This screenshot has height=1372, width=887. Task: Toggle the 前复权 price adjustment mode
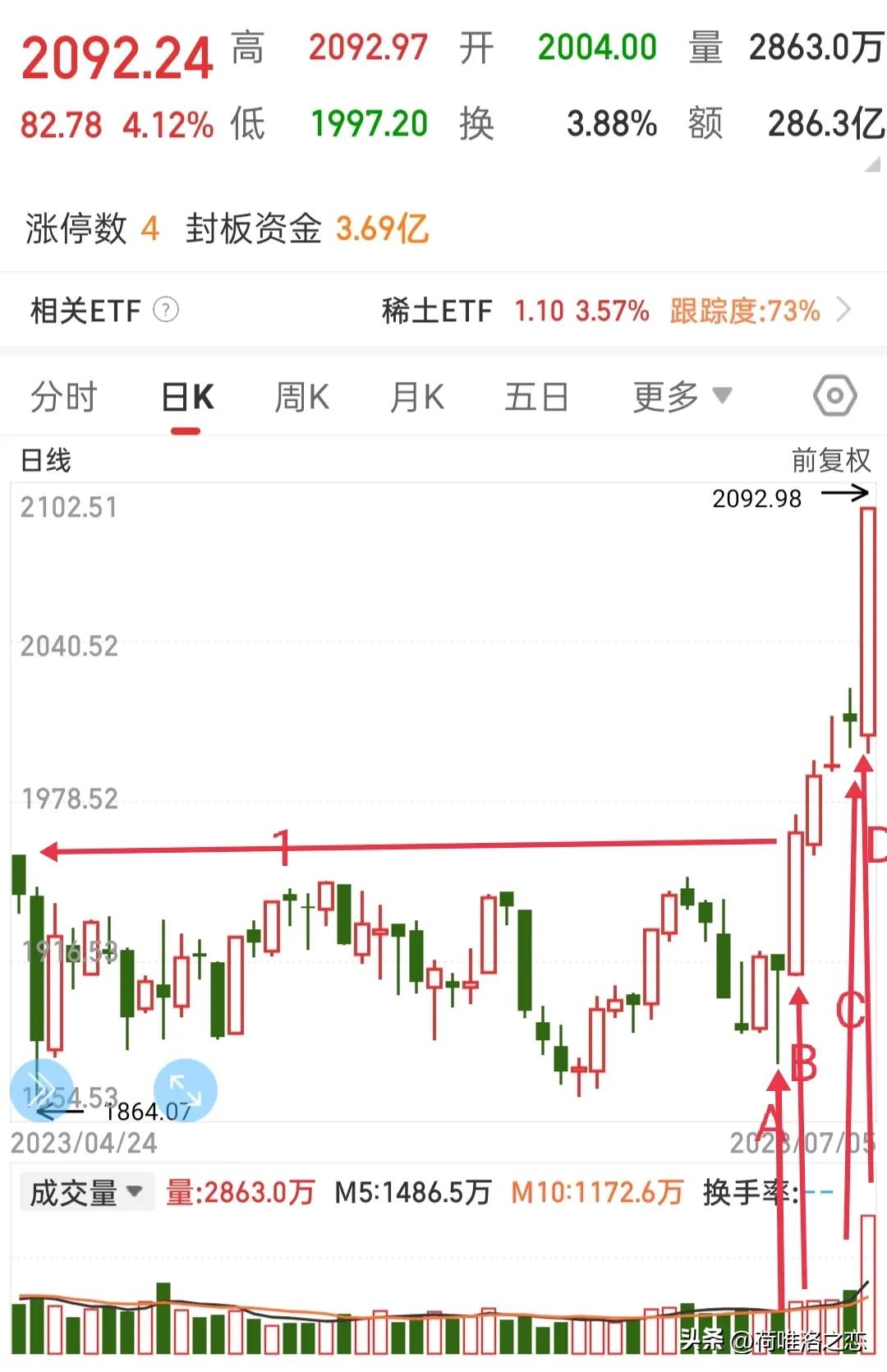tap(830, 461)
